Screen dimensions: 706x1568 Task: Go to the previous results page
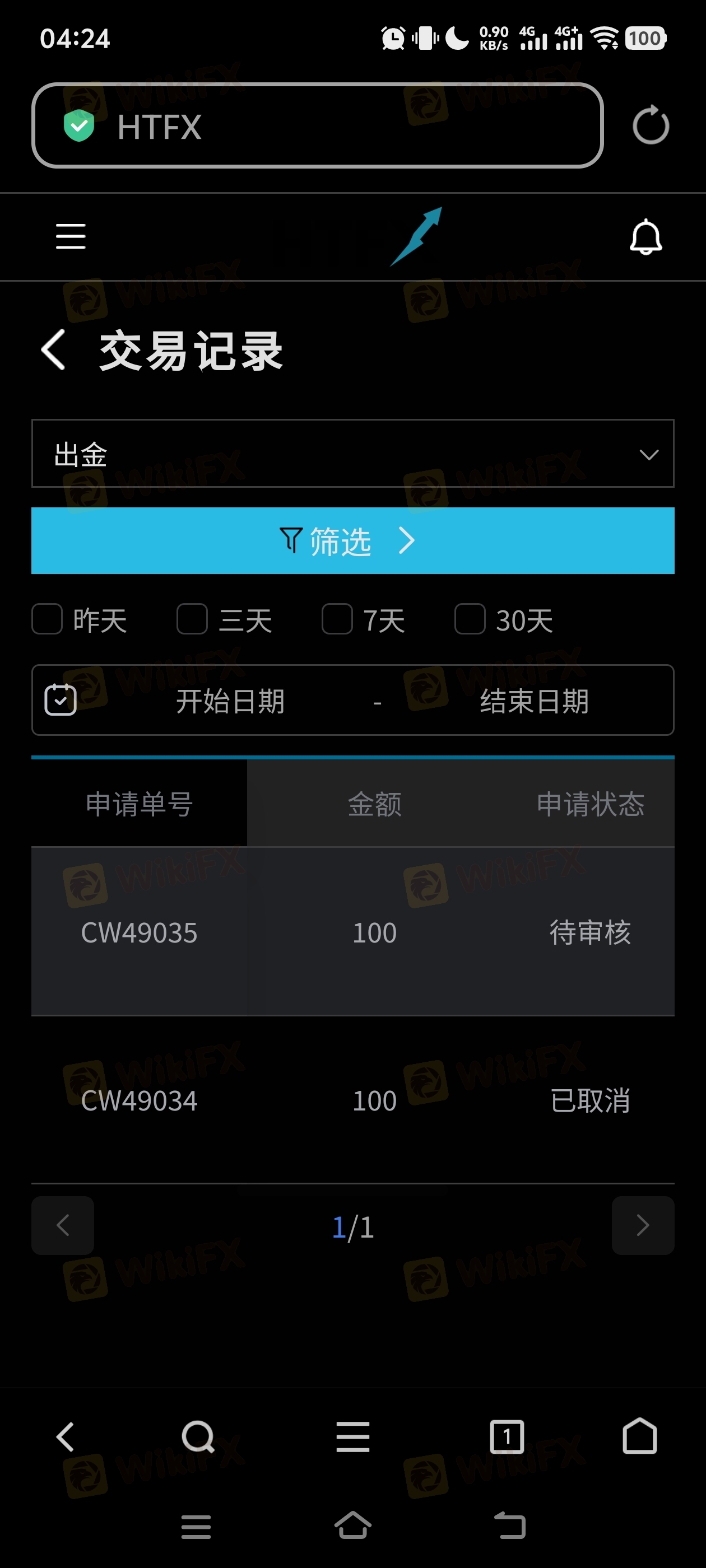(x=63, y=1225)
